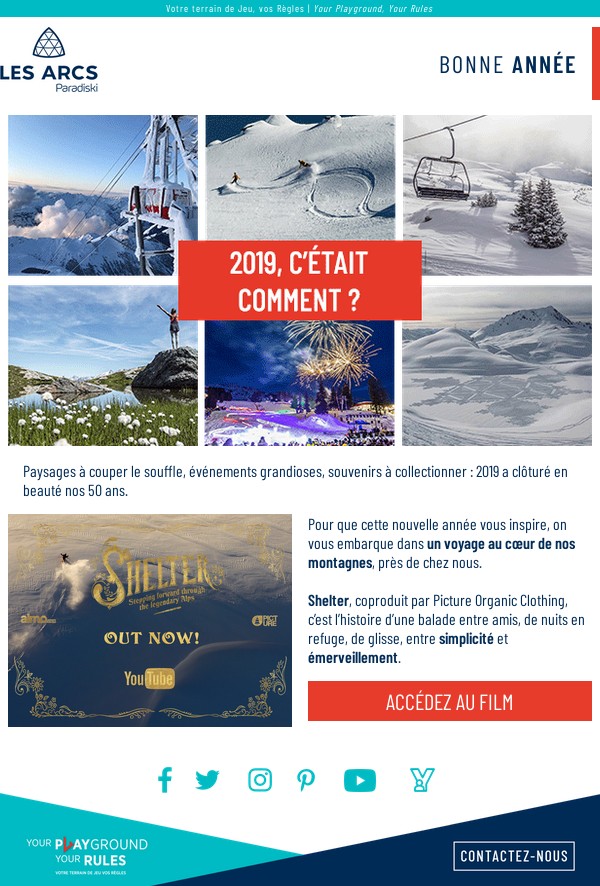This screenshot has height=886, width=600.
Task: Visit the Twitter page
Action: click(x=207, y=780)
